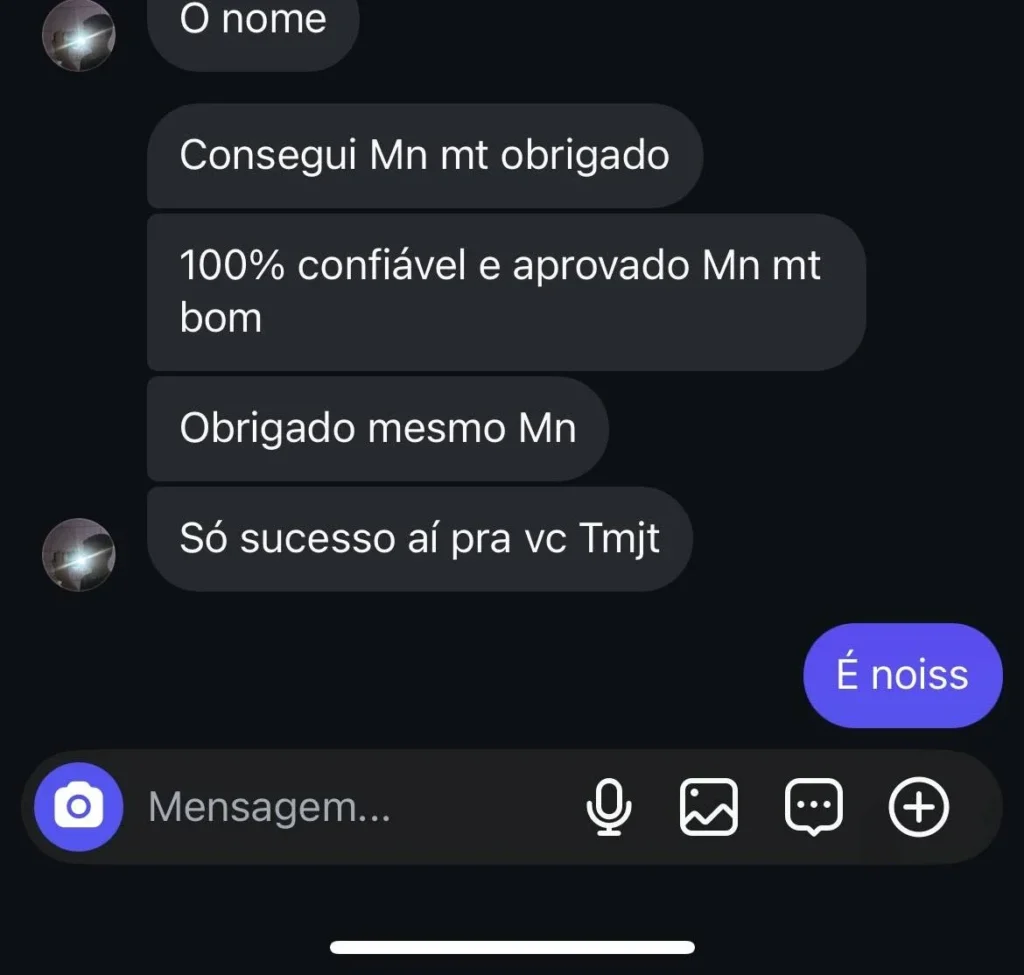Open the camera from the message bar
This screenshot has height=975, width=1024.
pos(78,806)
